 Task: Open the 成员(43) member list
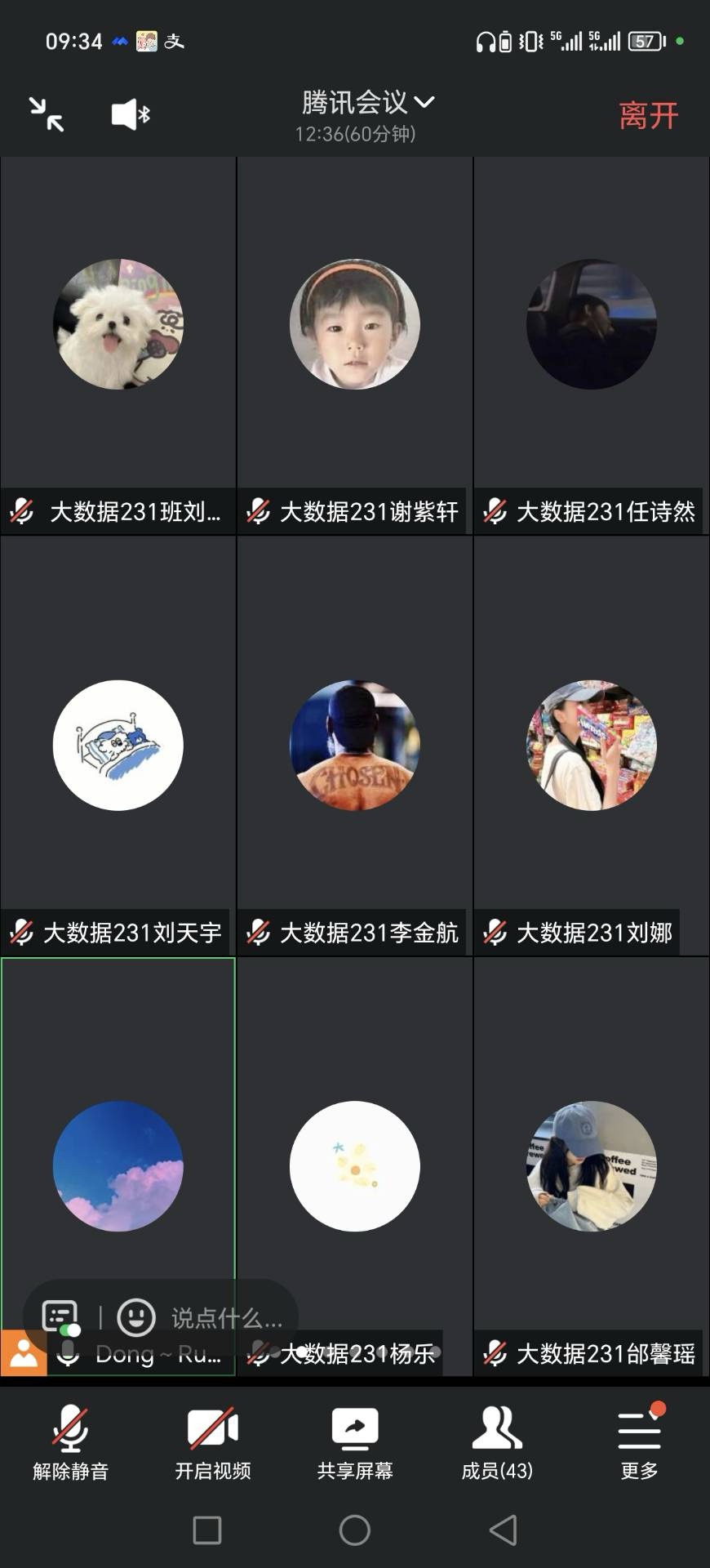(497, 1442)
